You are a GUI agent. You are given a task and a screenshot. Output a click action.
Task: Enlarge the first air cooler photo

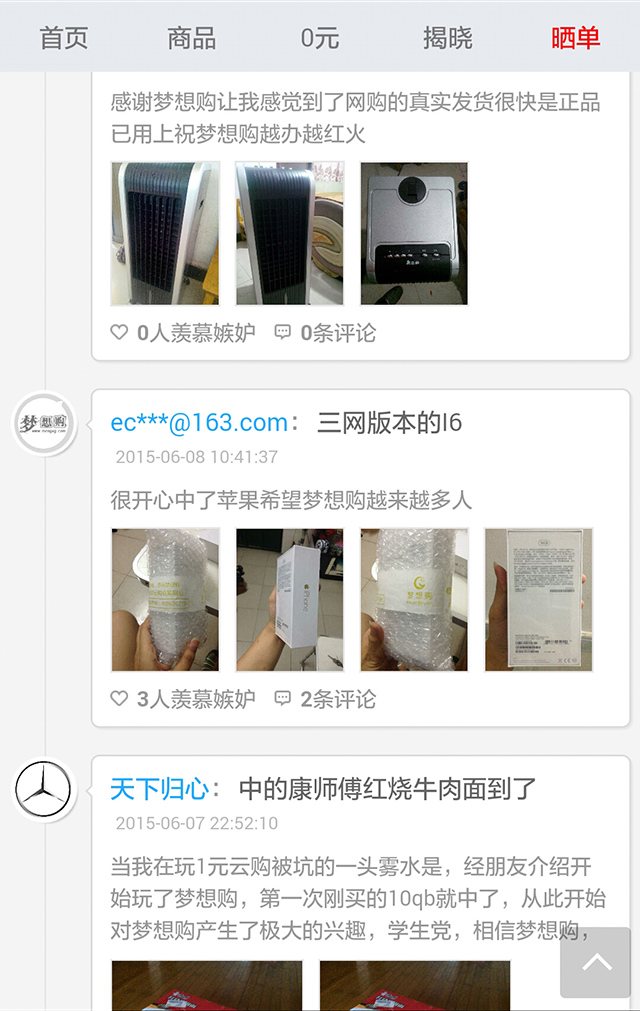(x=165, y=233)
